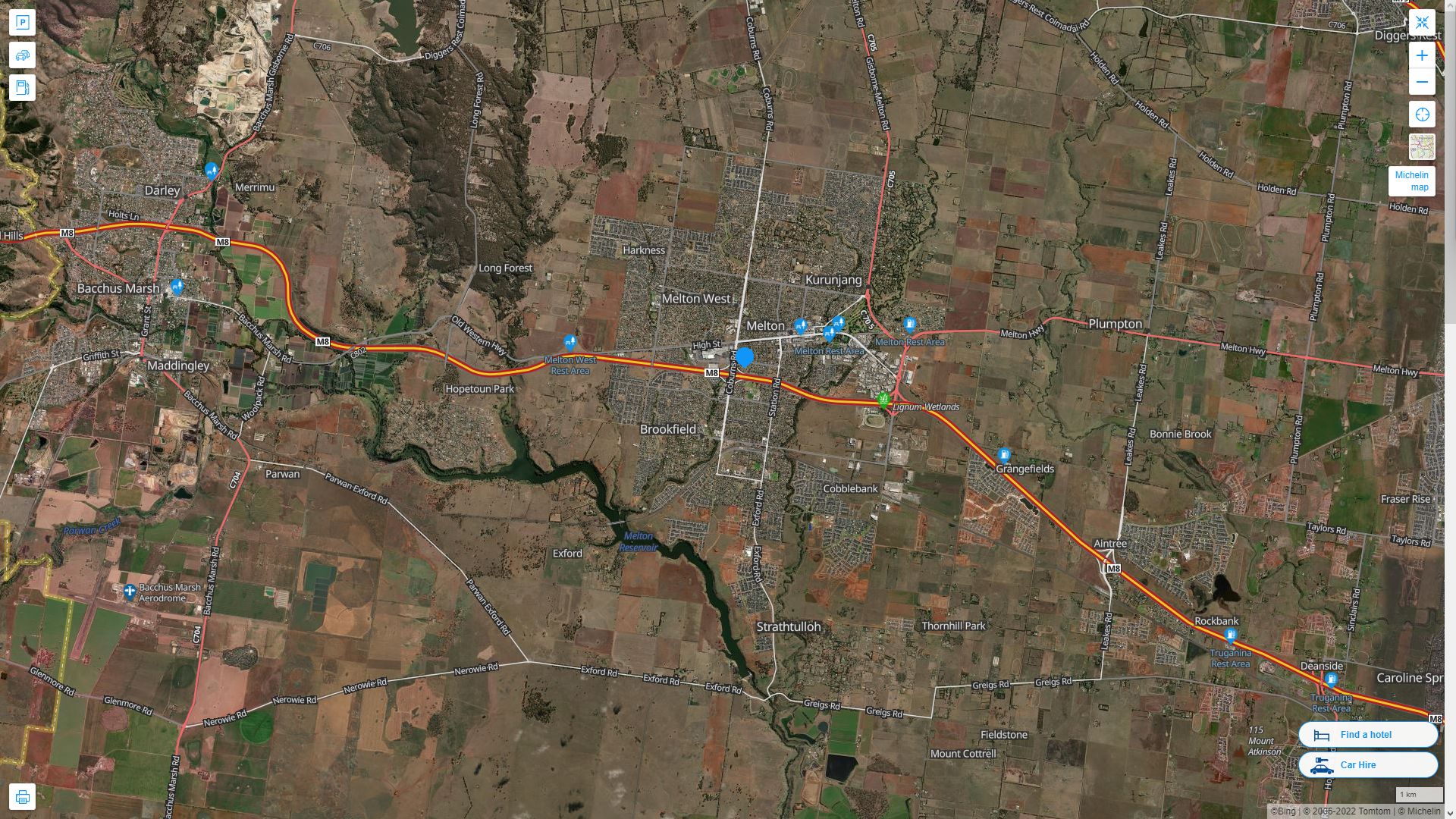Exit full-screen map view

pyautogui.click(x=1422, y=23)
